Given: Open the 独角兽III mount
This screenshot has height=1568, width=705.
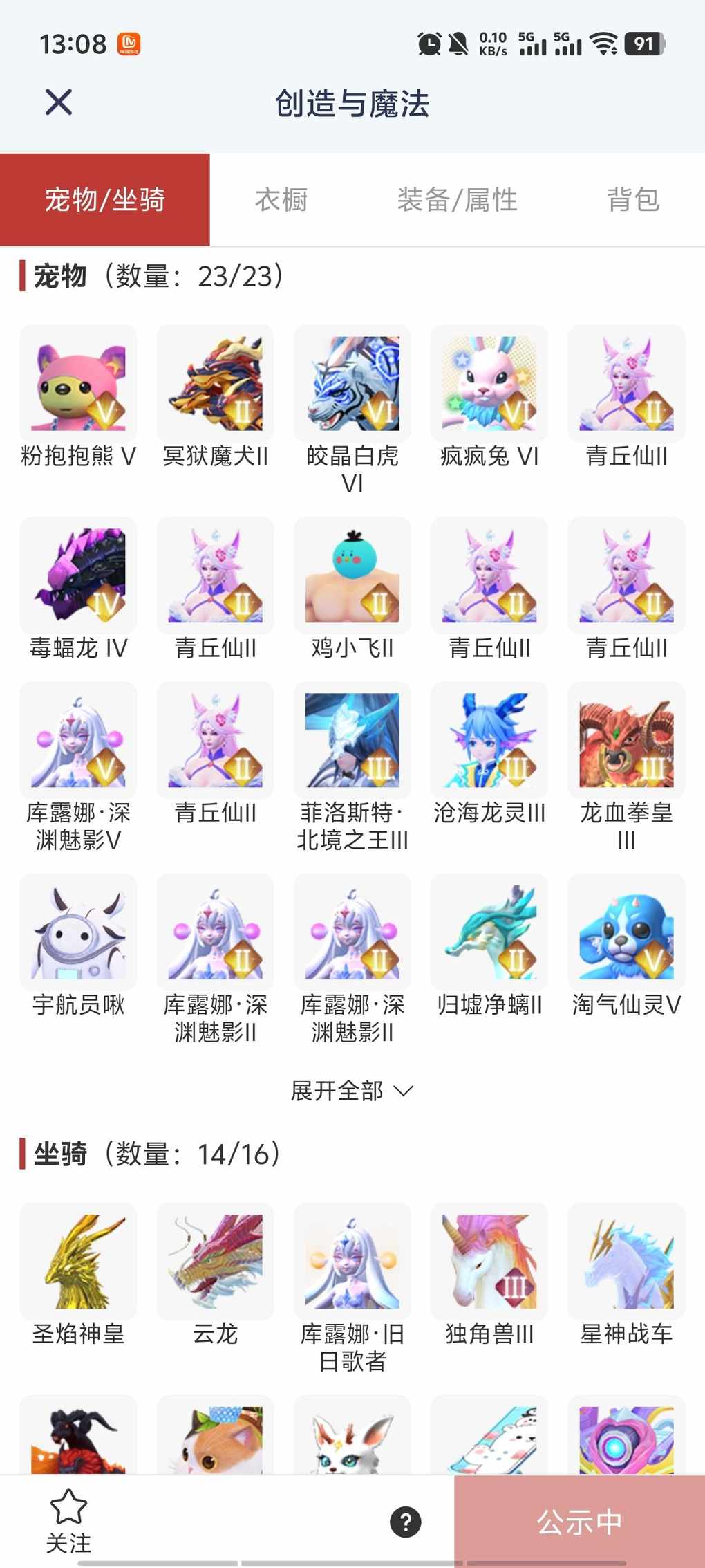Looking at the screenshot, I should (x=489, y=1261).
